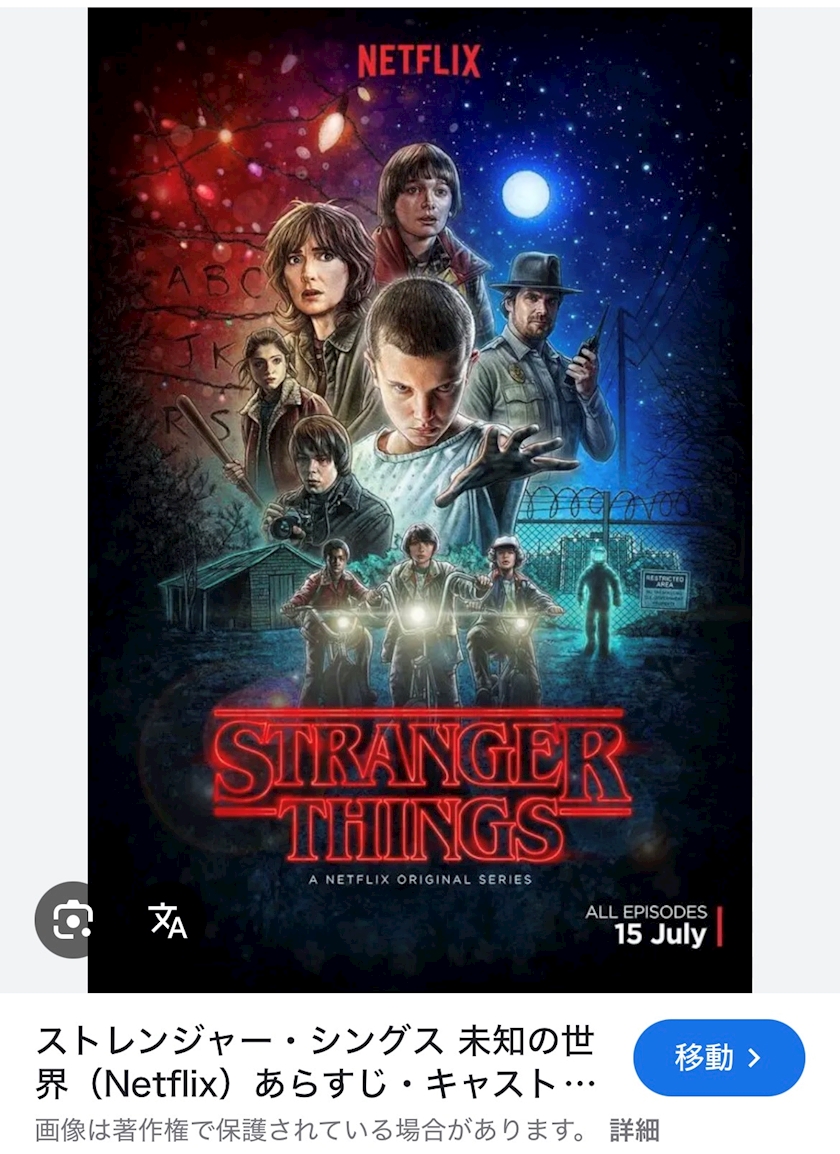Tap the translate image icon

tap(168, 920)
